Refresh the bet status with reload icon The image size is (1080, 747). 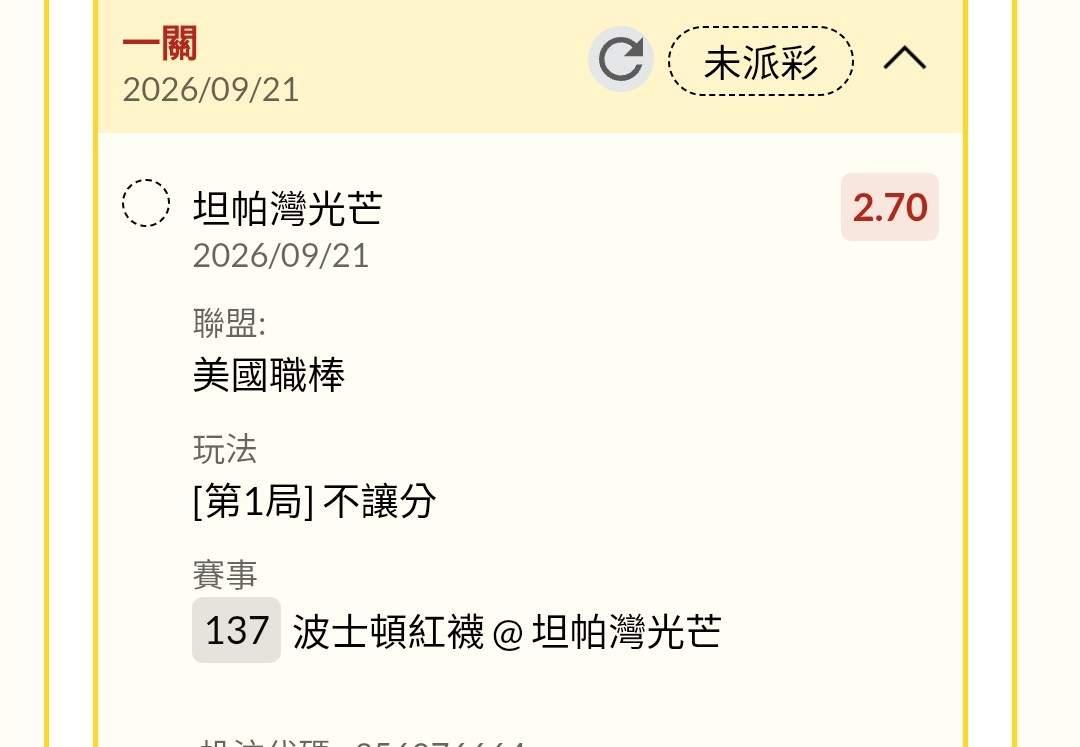point(621,59)
